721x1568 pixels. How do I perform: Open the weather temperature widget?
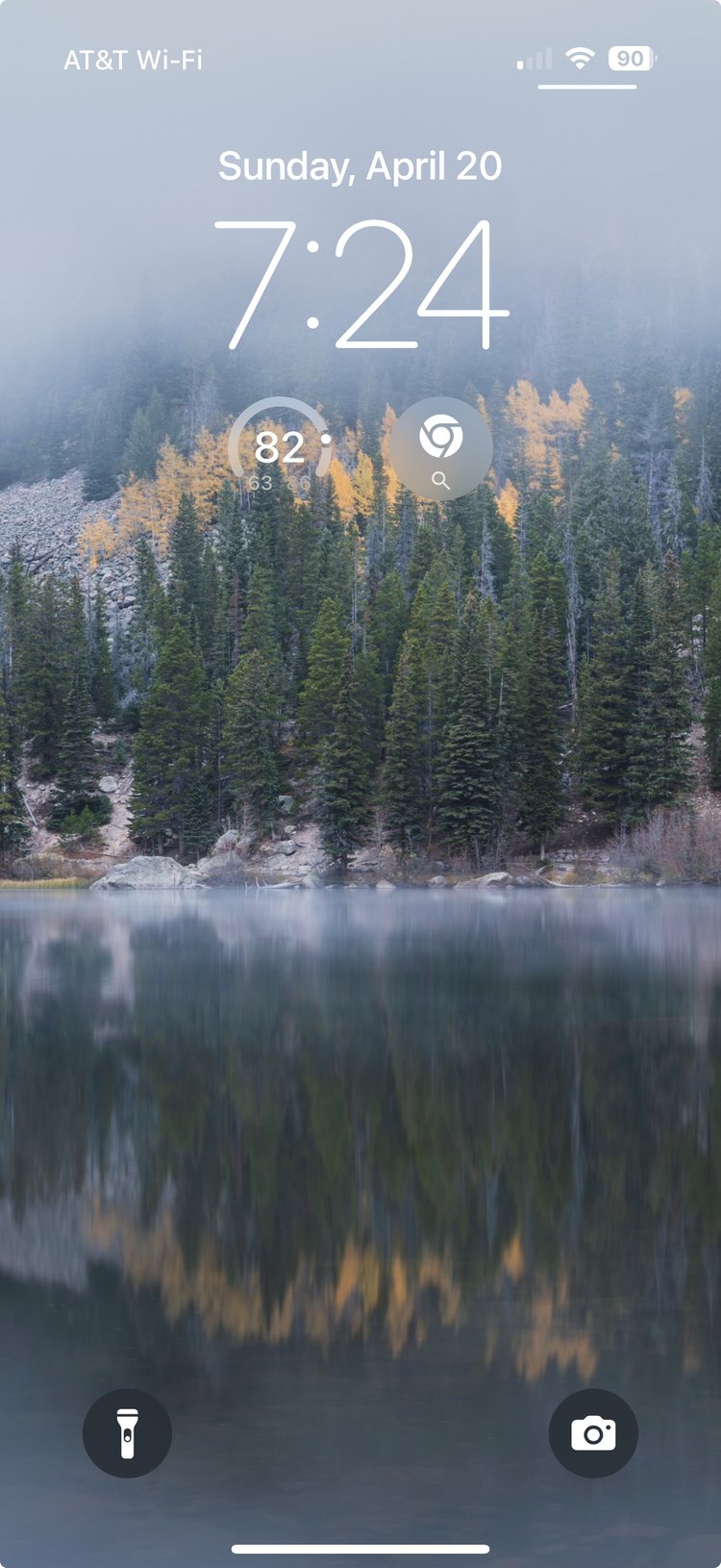280,449
